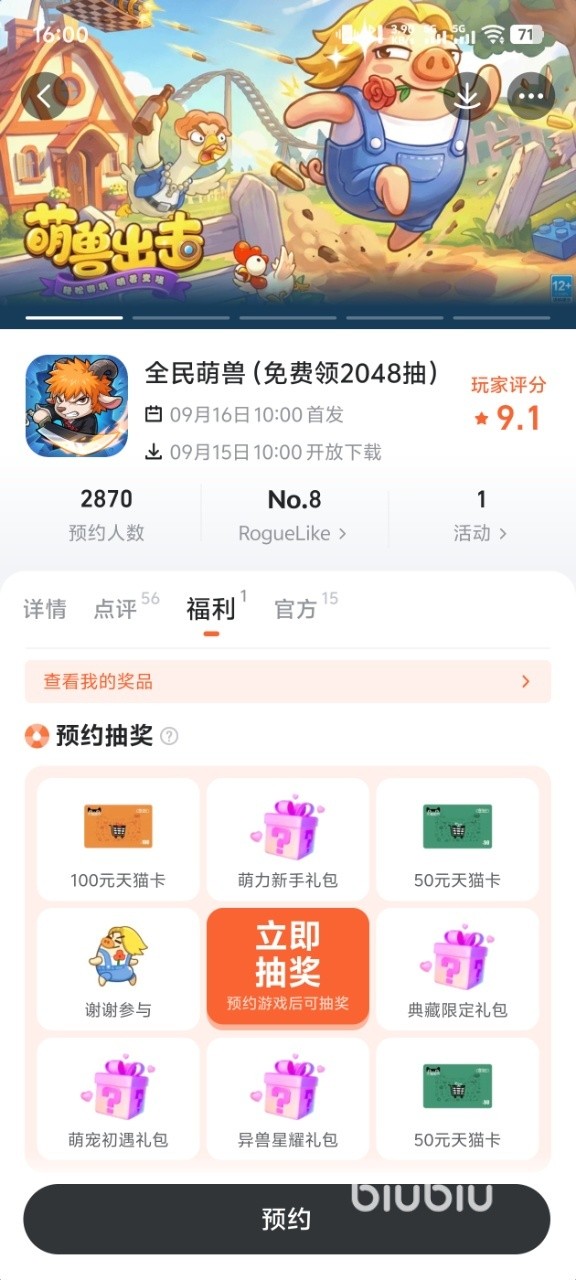Image resolution: width=576 pixels, height=1280 pixels.
Task: Tap 立即抽奖 to draw a prize
Action: click(x=288, y=968)
